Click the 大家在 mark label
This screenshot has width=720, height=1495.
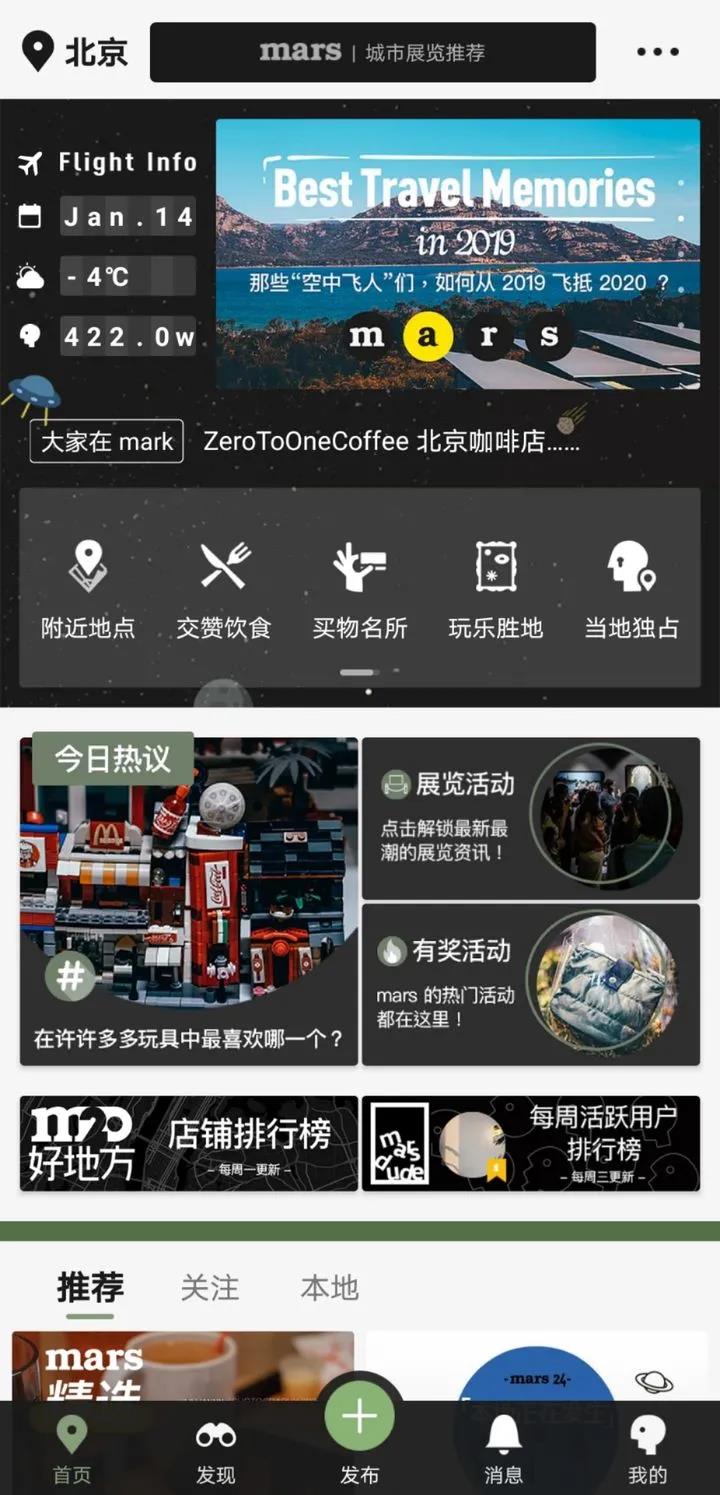tap(106, 442)
